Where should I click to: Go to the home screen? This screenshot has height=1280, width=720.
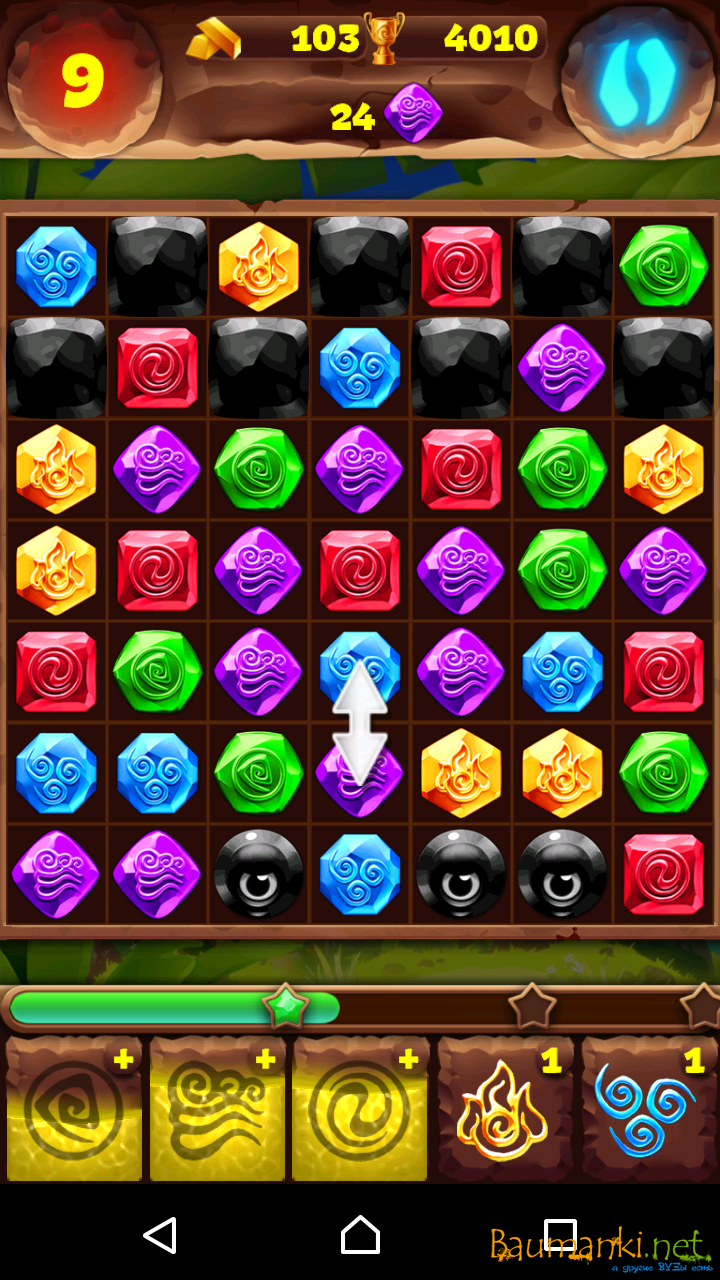pyautogui.click(x=360, y=1236)
